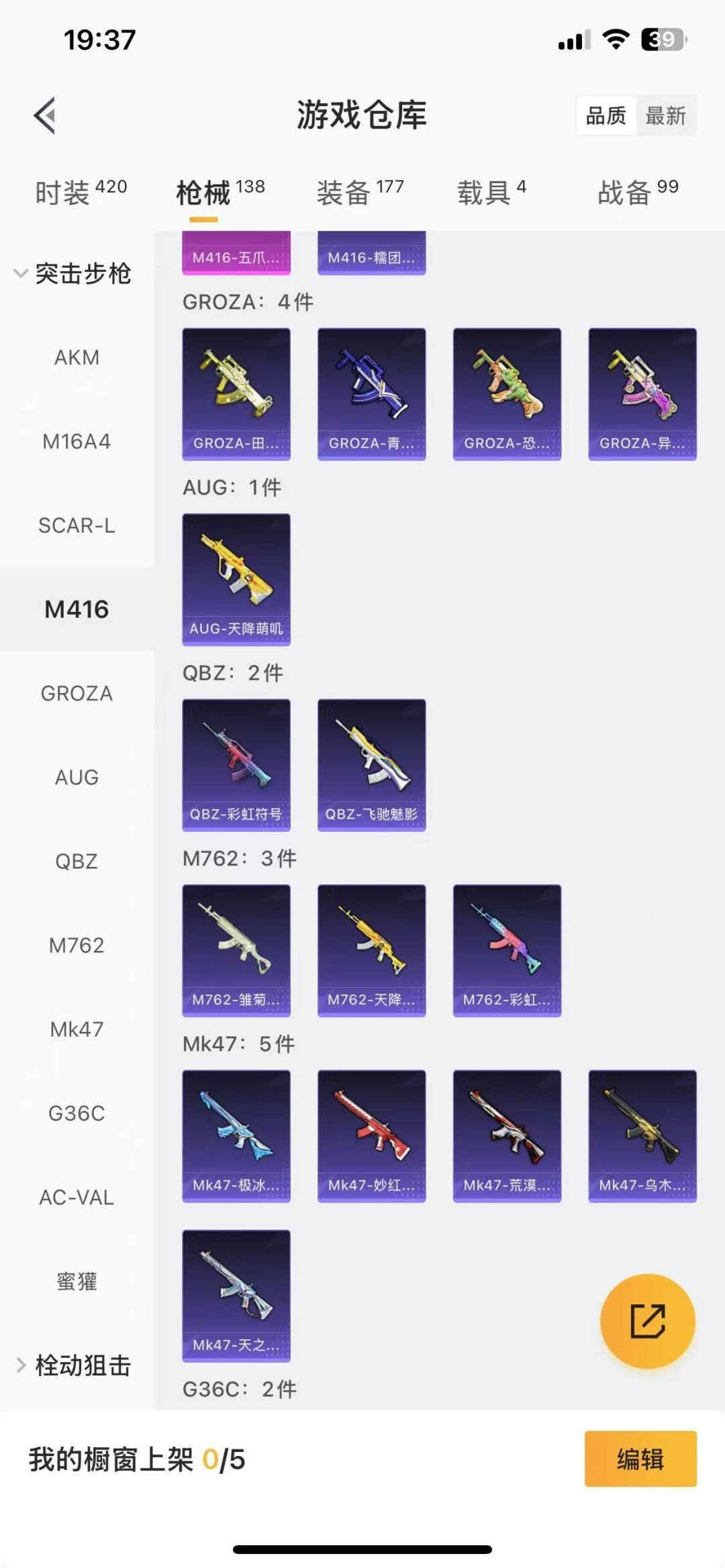Select AKM in the side list
The height and width of the screenshot is (1568, 725).
[77, 358]
